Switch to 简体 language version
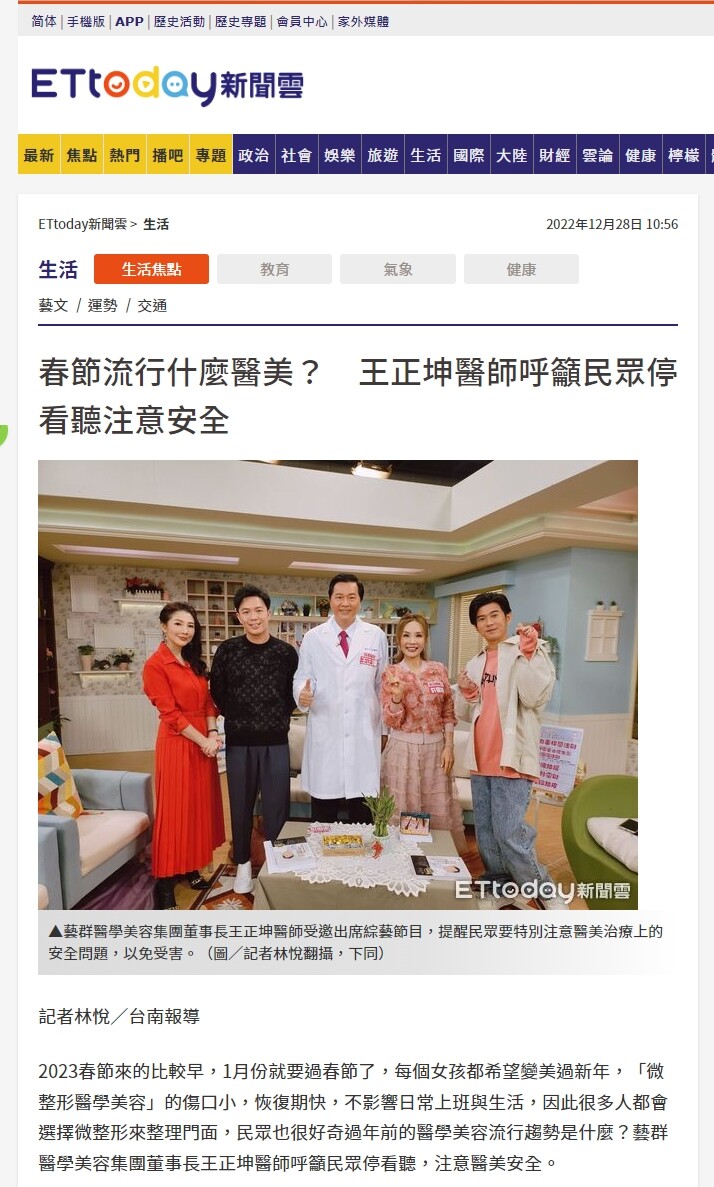714x1187 pixels. pos(43,21)
